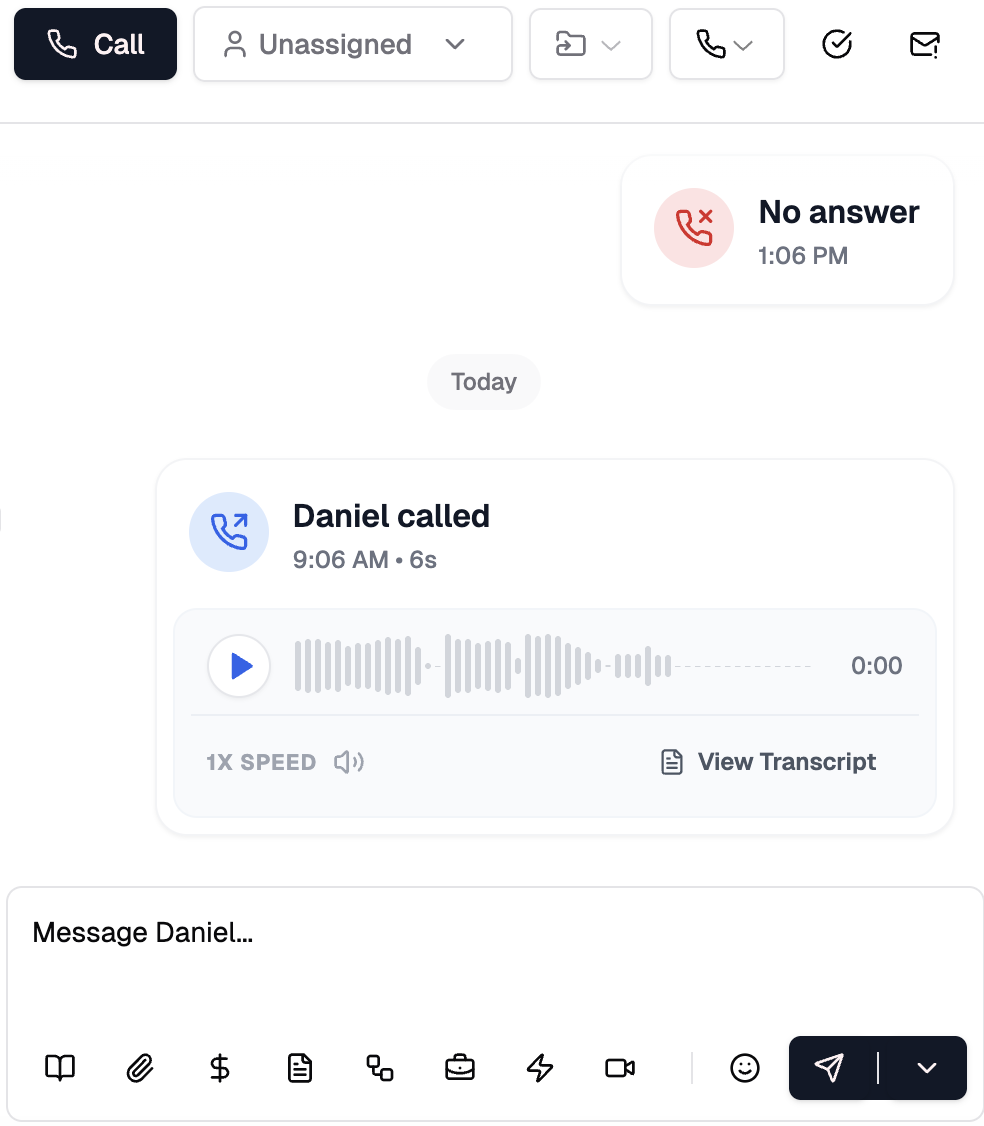Screen dimensions: 984x1126
Task: Open the lightning bolt quick actions
Action: [540, 1068]
